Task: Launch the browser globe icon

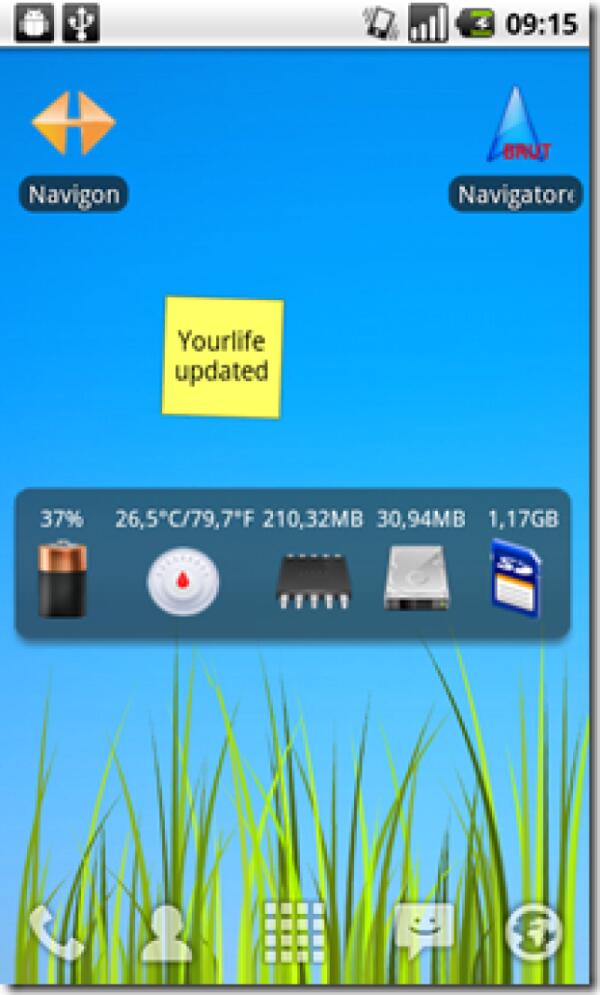Action: [x=535, y=933]
